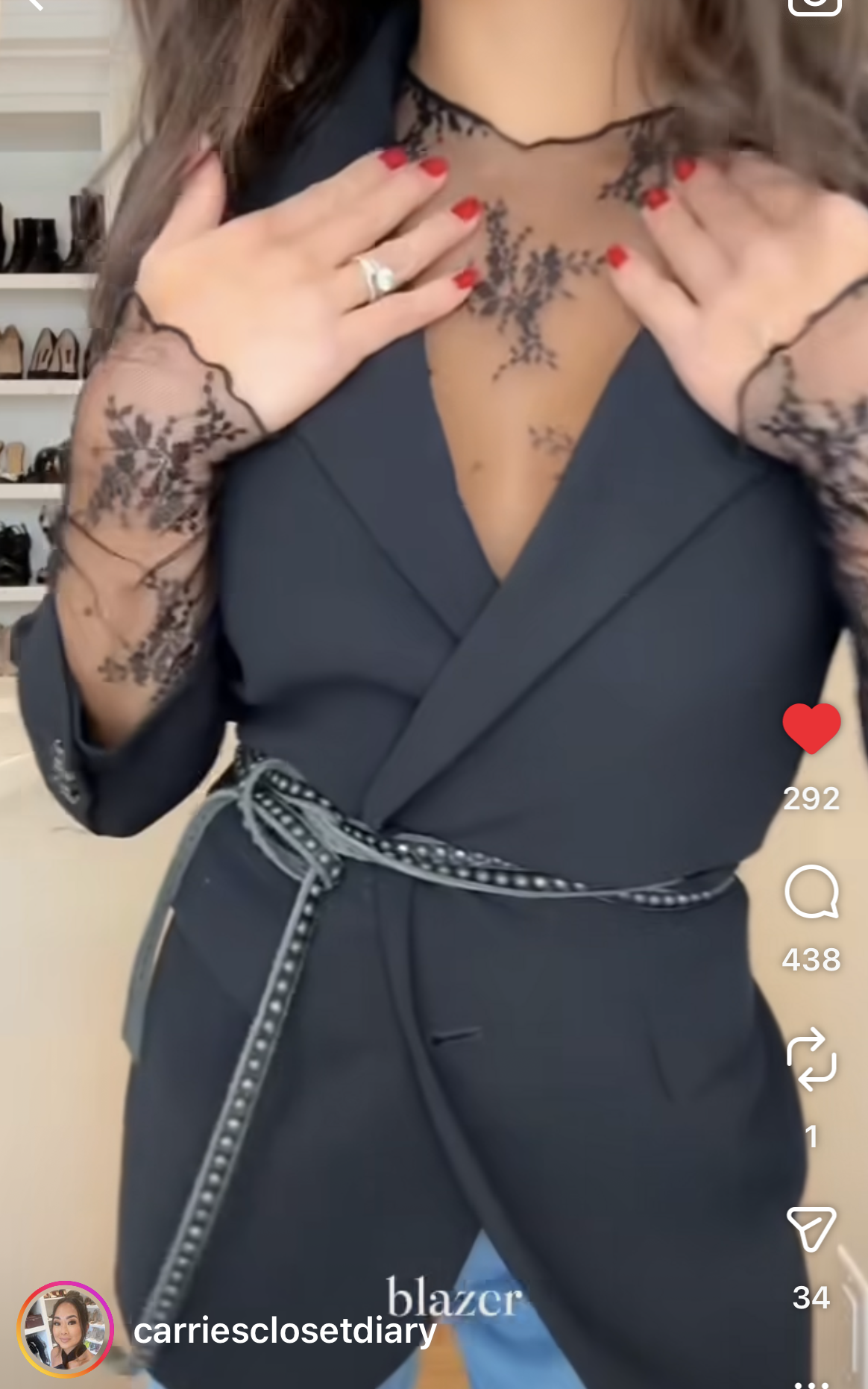
Task: Unlike this reel with the red heart
Action: pos(811,728)
